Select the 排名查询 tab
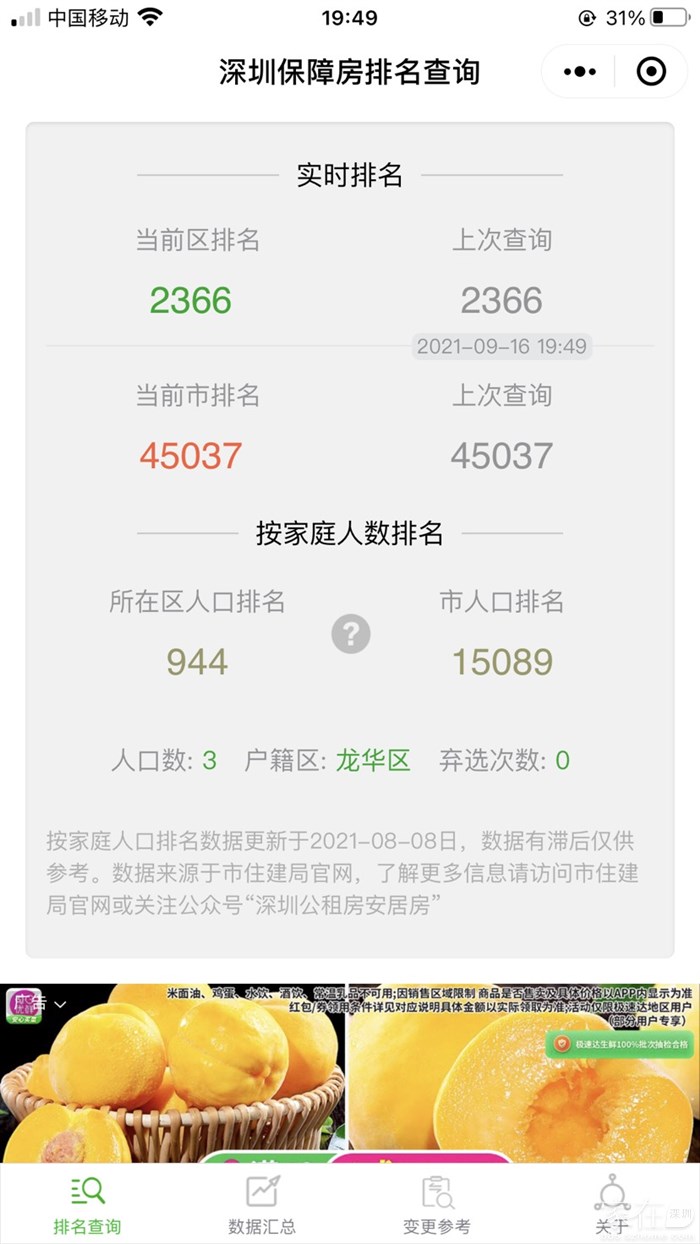The width and height of the screenshot is (700, 1244). pos(87,1204)
